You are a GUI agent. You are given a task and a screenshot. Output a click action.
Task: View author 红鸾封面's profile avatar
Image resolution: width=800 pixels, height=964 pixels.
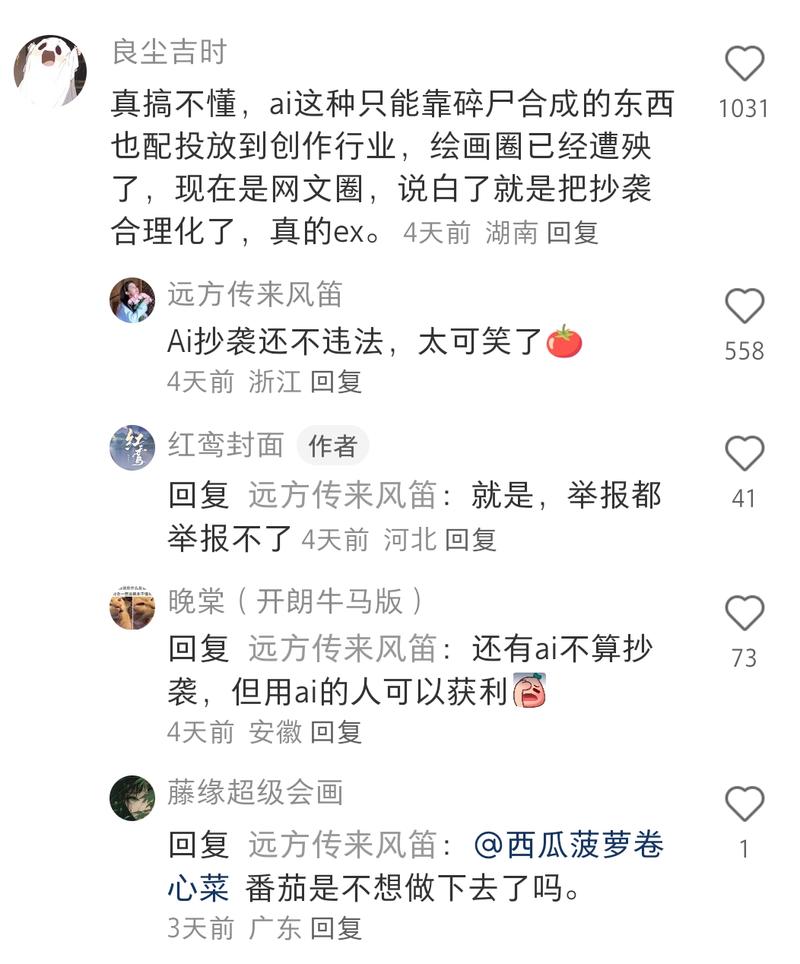[x=132, y=447]
